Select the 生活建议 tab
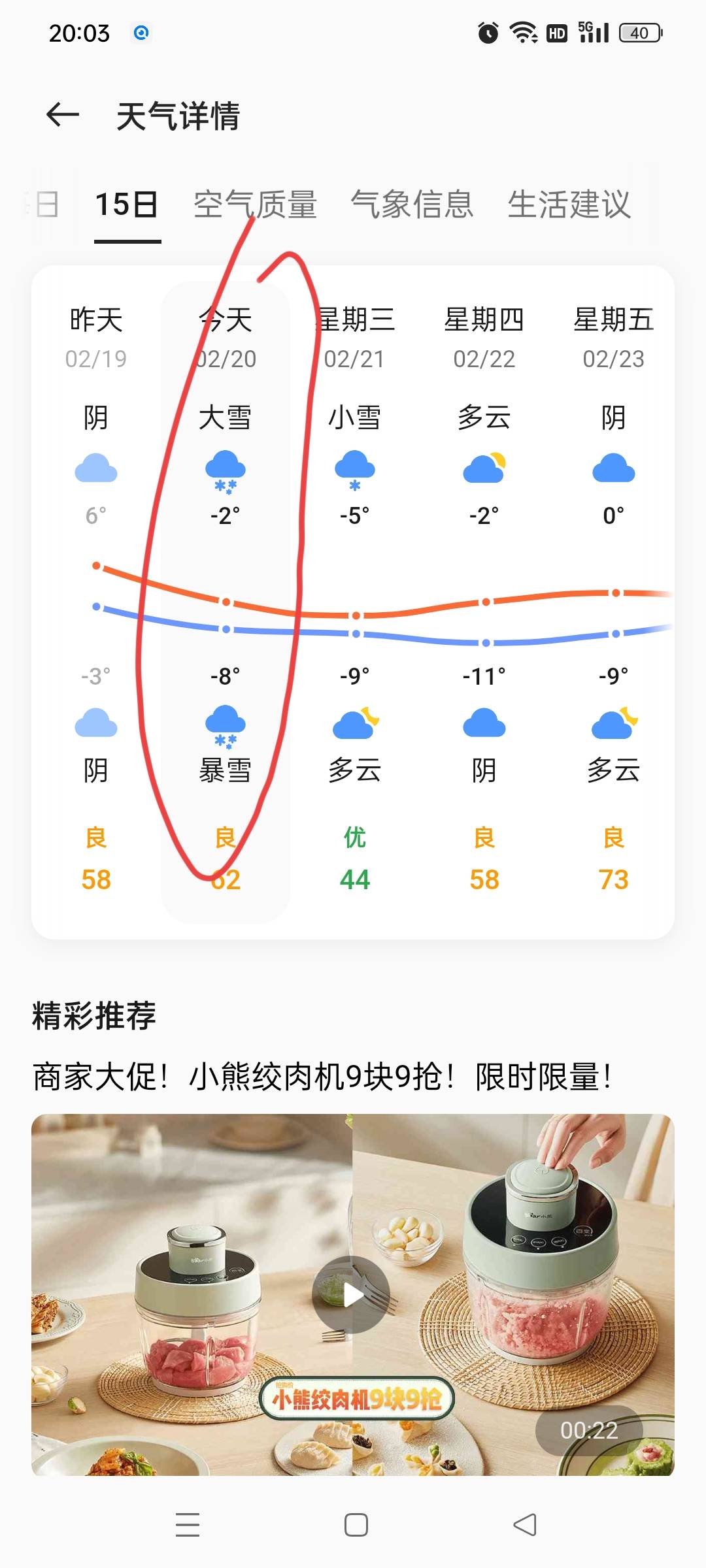The image size is (706, 1568). click(x=569, y=204)
